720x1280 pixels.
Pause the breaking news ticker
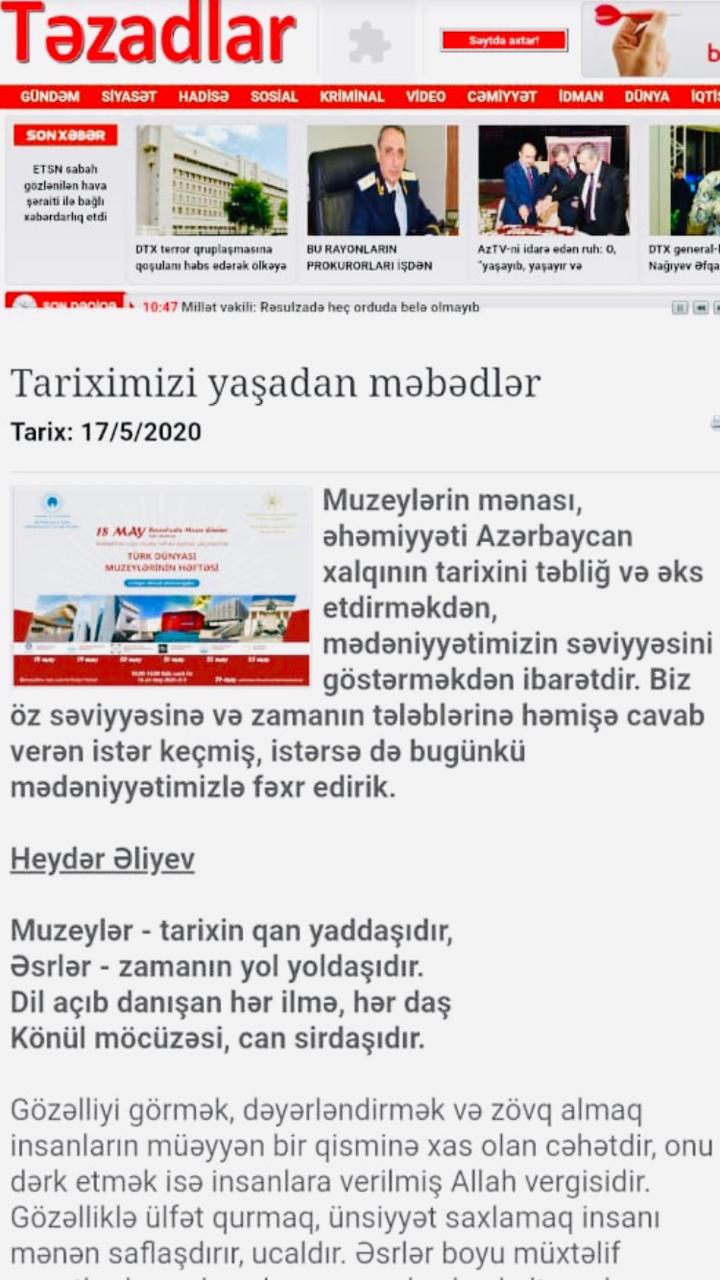[681, 307]
